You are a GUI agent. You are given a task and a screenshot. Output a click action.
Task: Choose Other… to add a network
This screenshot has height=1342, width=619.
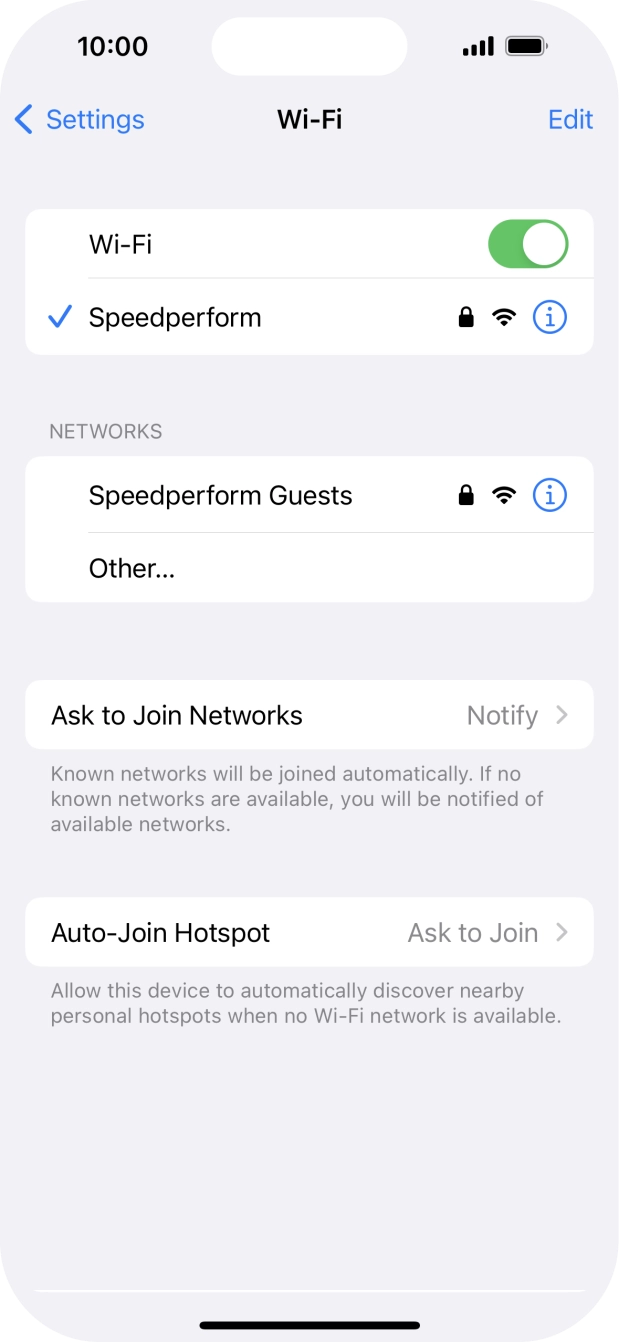click(309, 568)
